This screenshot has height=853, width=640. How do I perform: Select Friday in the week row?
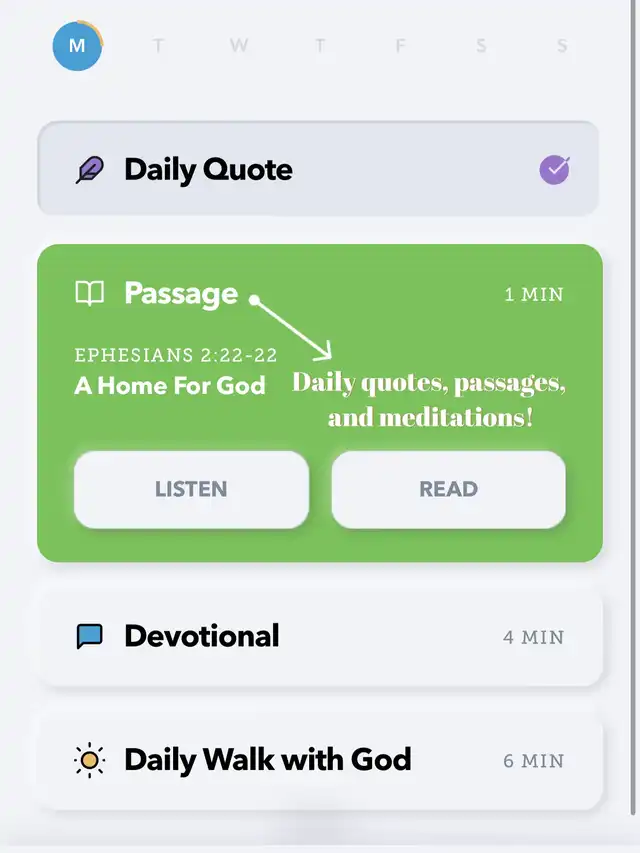[400, 46]
